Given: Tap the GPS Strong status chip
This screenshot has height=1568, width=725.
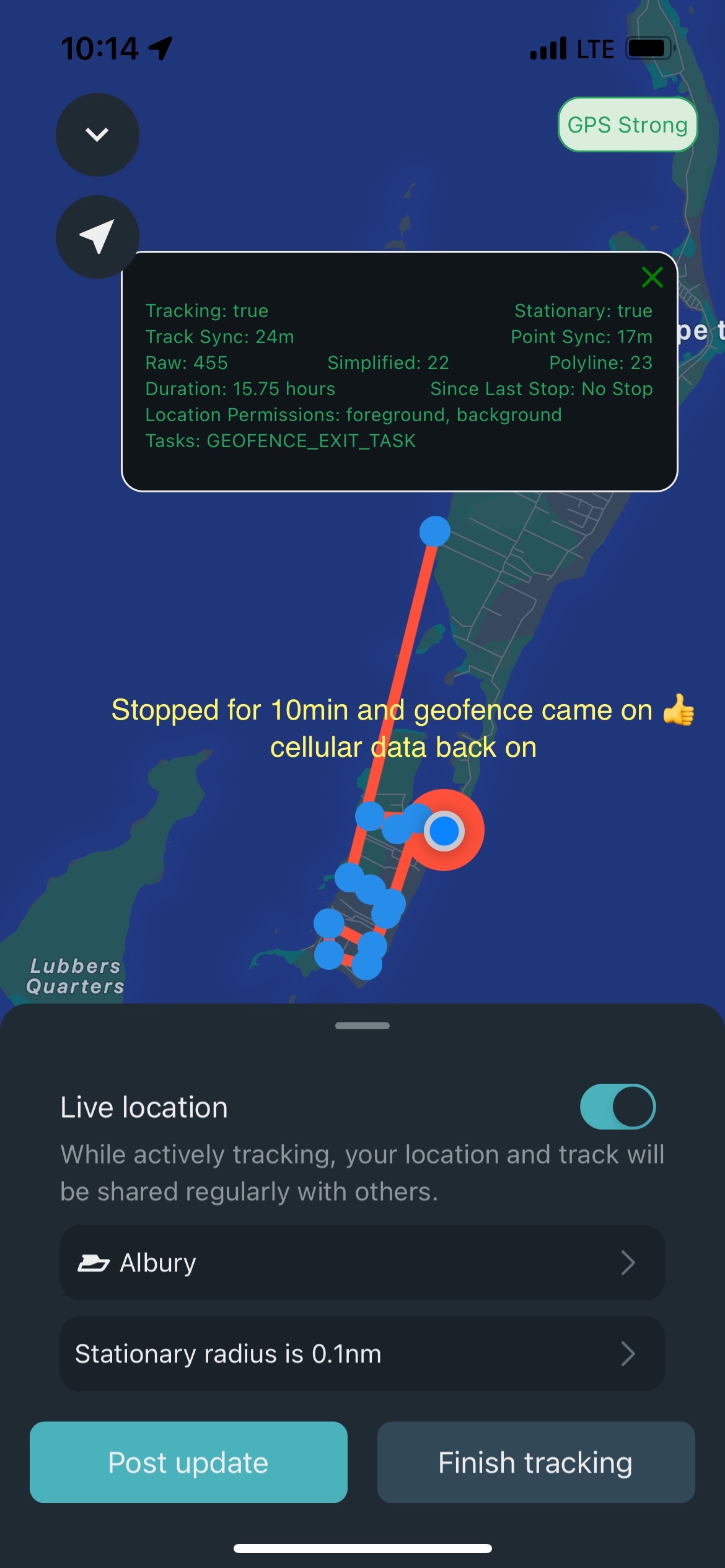Looking at the screenshot, I should (627, 124).
